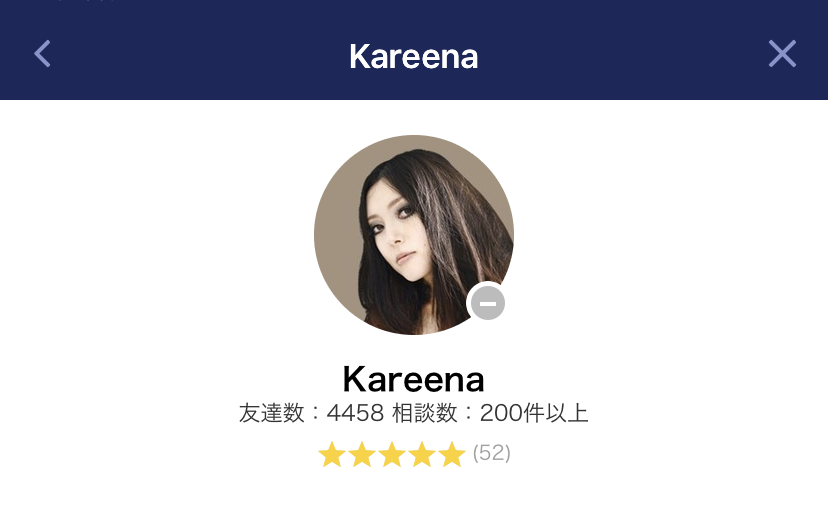Close the Kareena profile screen
The image size is (828, 528).
(782, 54)
